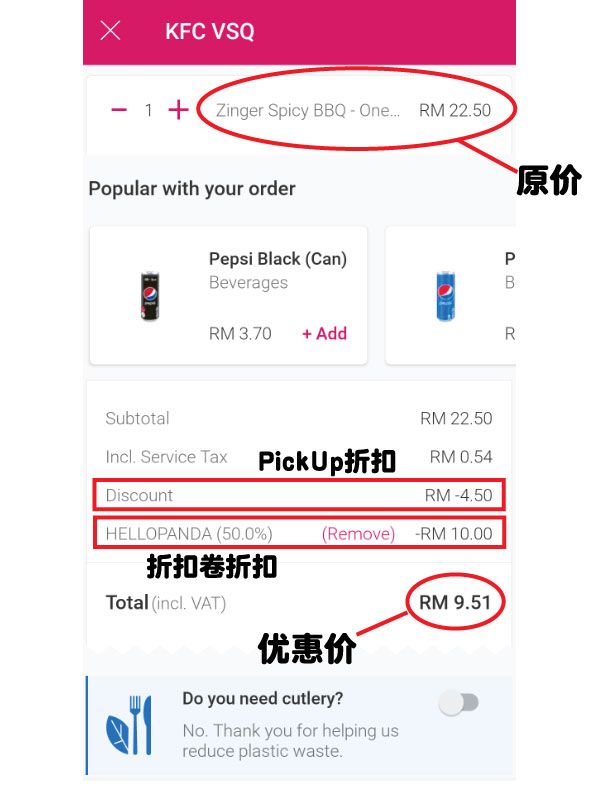The width and height of the screenshot is (612, 792).
Task: Close the KFC VSQ cart
Action: click(110, 31)
